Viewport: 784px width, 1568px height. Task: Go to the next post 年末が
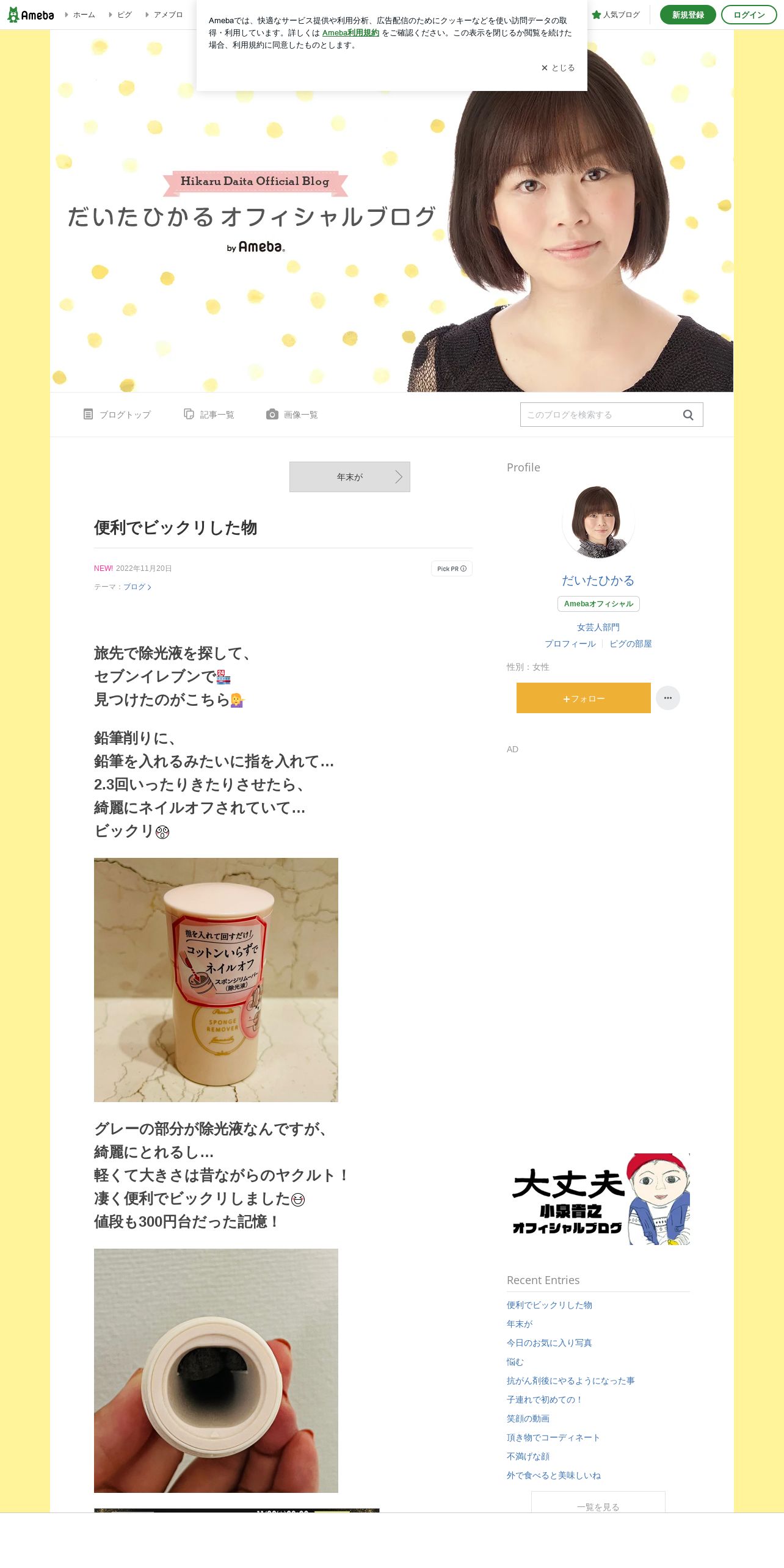[350, 477]
